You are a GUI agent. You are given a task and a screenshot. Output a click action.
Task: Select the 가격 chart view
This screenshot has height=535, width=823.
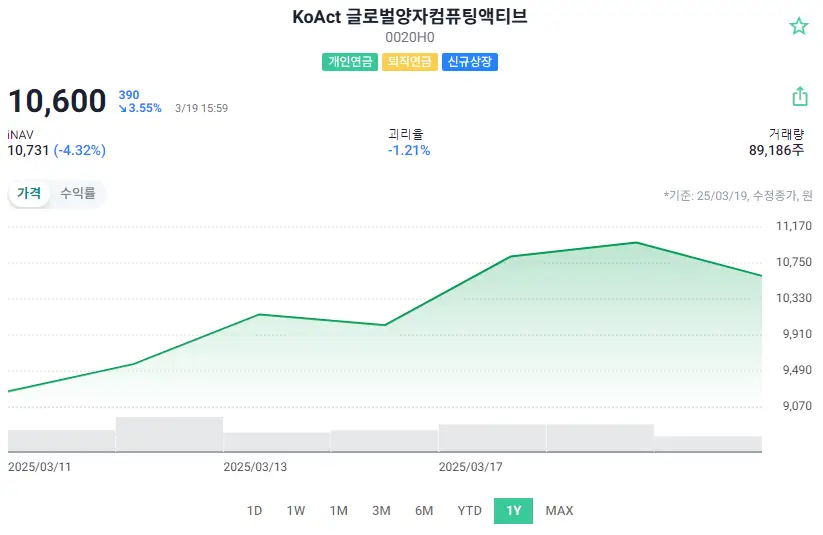pyautogui.click(x=29, y=194)
